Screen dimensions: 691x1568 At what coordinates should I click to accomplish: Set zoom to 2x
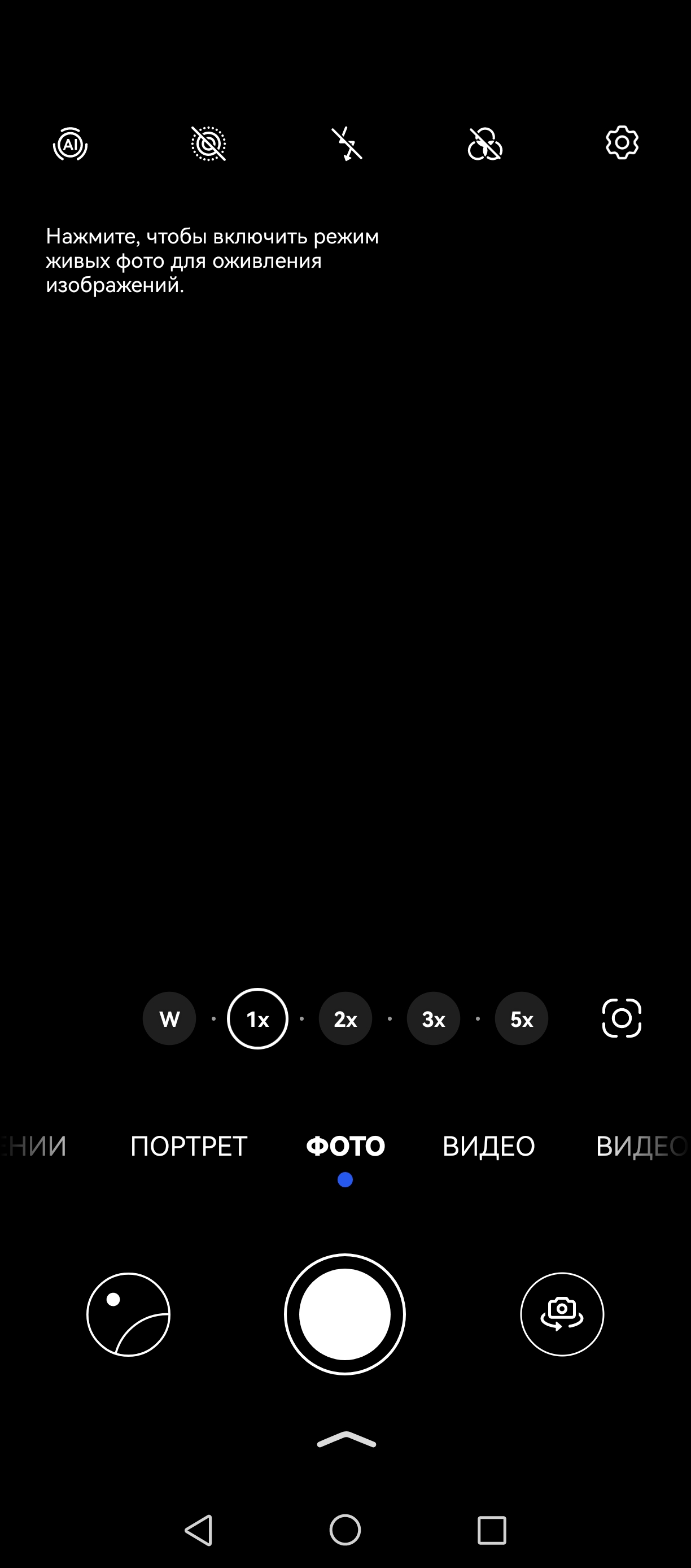(345, 1018)
